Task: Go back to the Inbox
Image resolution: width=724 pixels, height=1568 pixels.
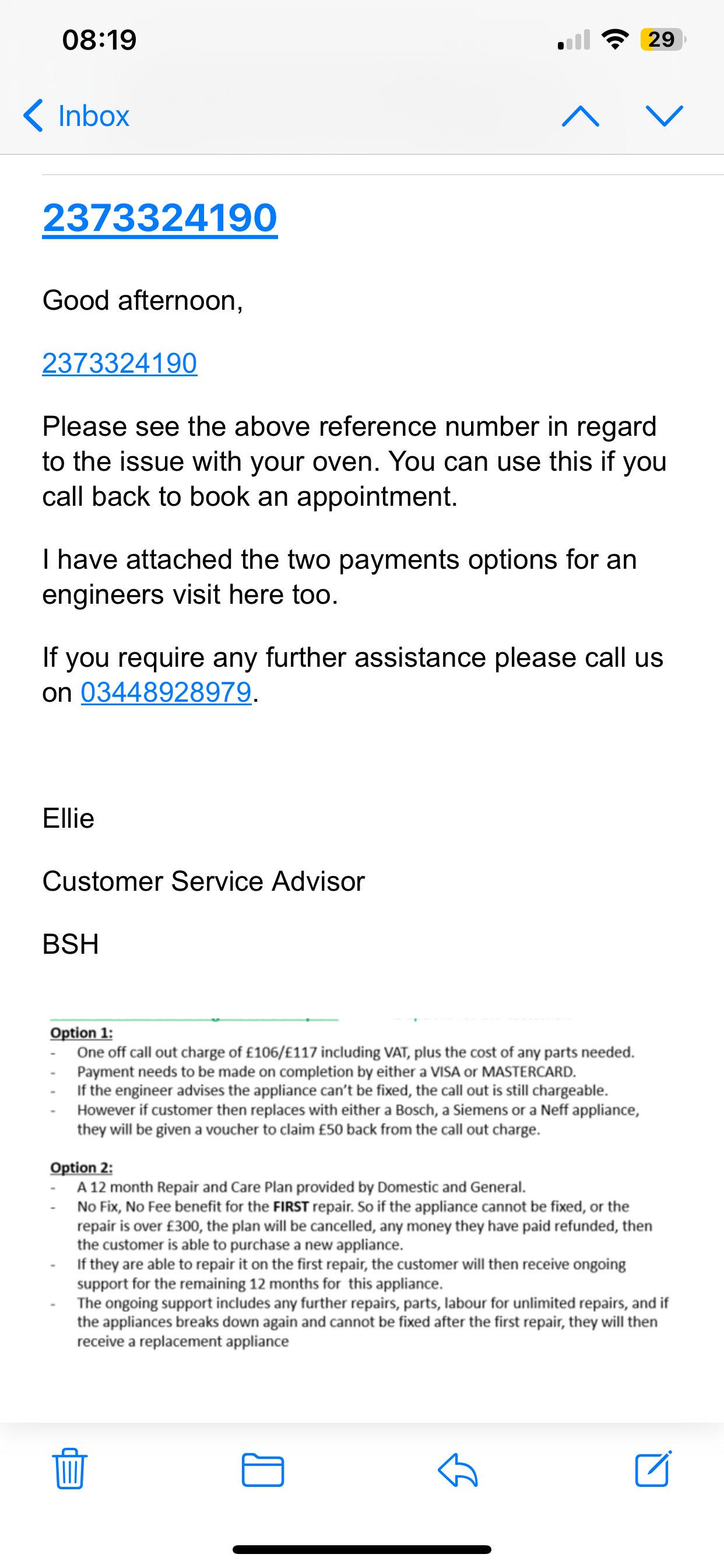Action: tap(76, 116)
